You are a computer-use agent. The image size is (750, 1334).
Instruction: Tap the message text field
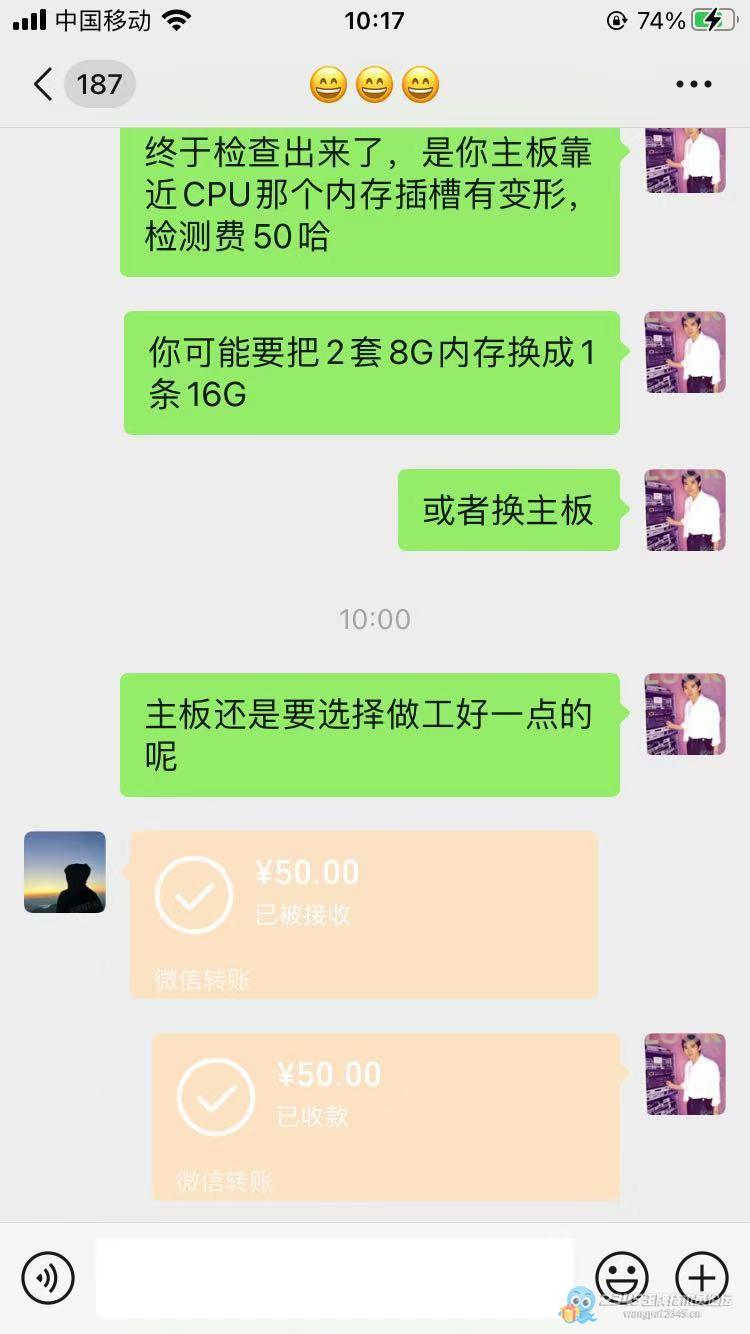click(335, 1277)
